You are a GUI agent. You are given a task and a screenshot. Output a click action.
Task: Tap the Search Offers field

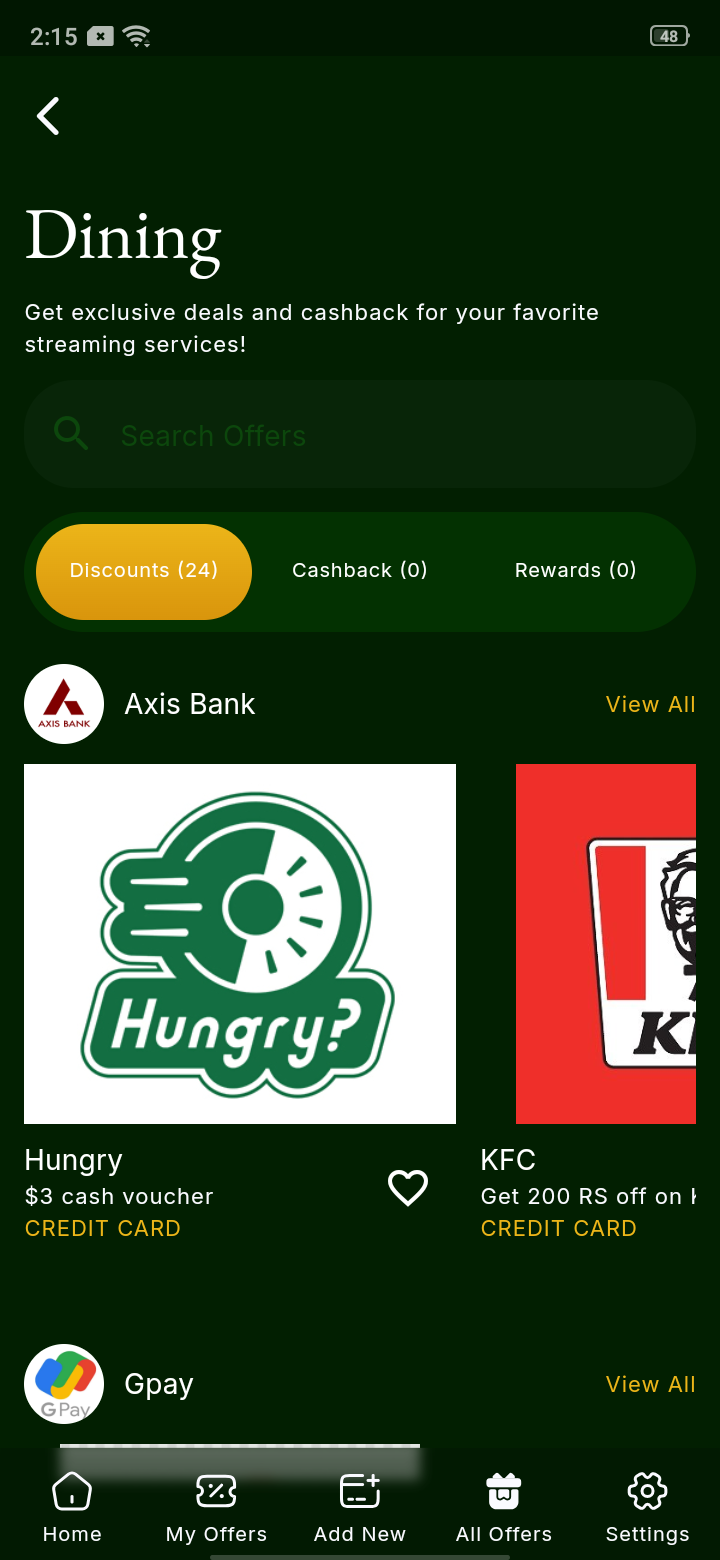tap(360, 435)
